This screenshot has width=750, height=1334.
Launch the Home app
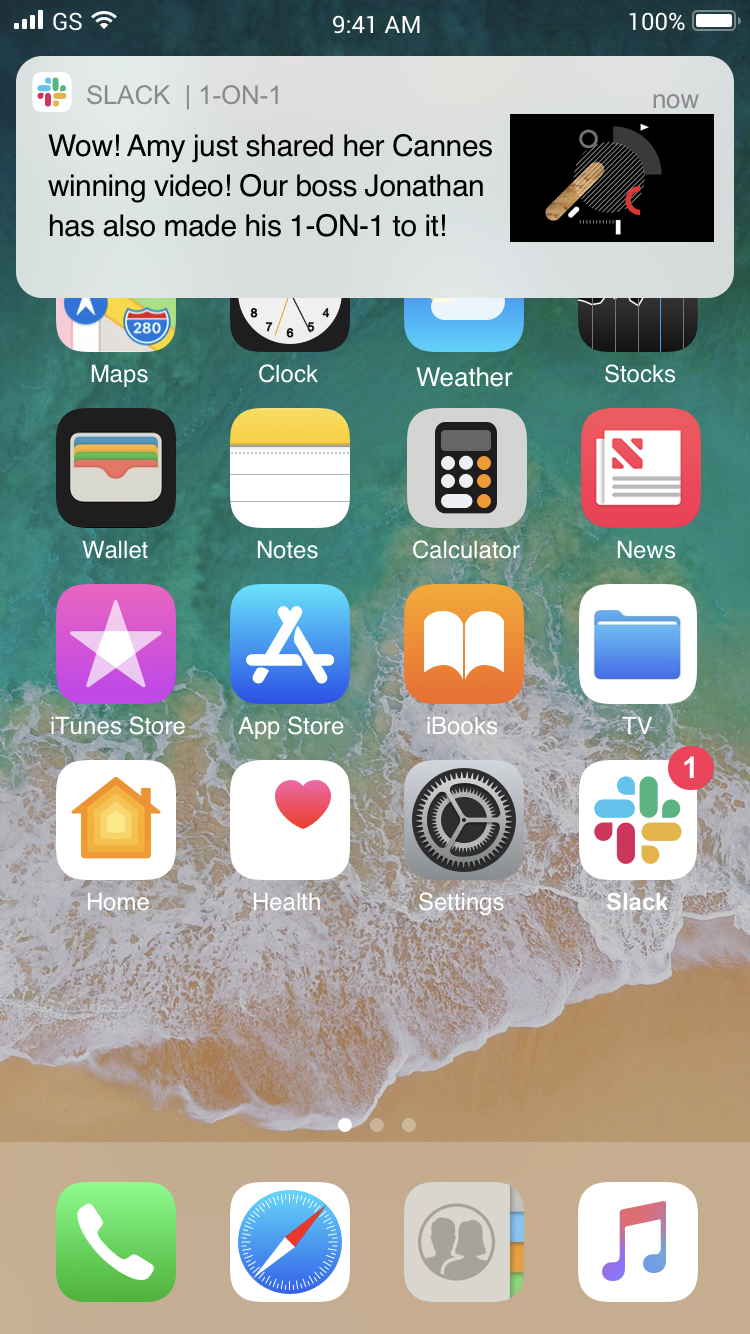tap(116, 820)
